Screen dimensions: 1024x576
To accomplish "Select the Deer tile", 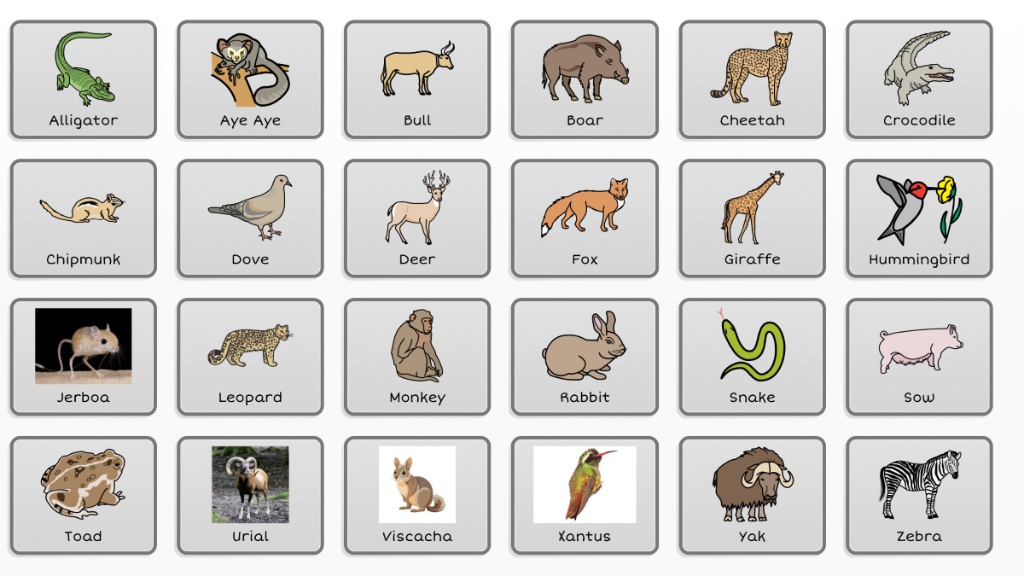I will (417, 218).
